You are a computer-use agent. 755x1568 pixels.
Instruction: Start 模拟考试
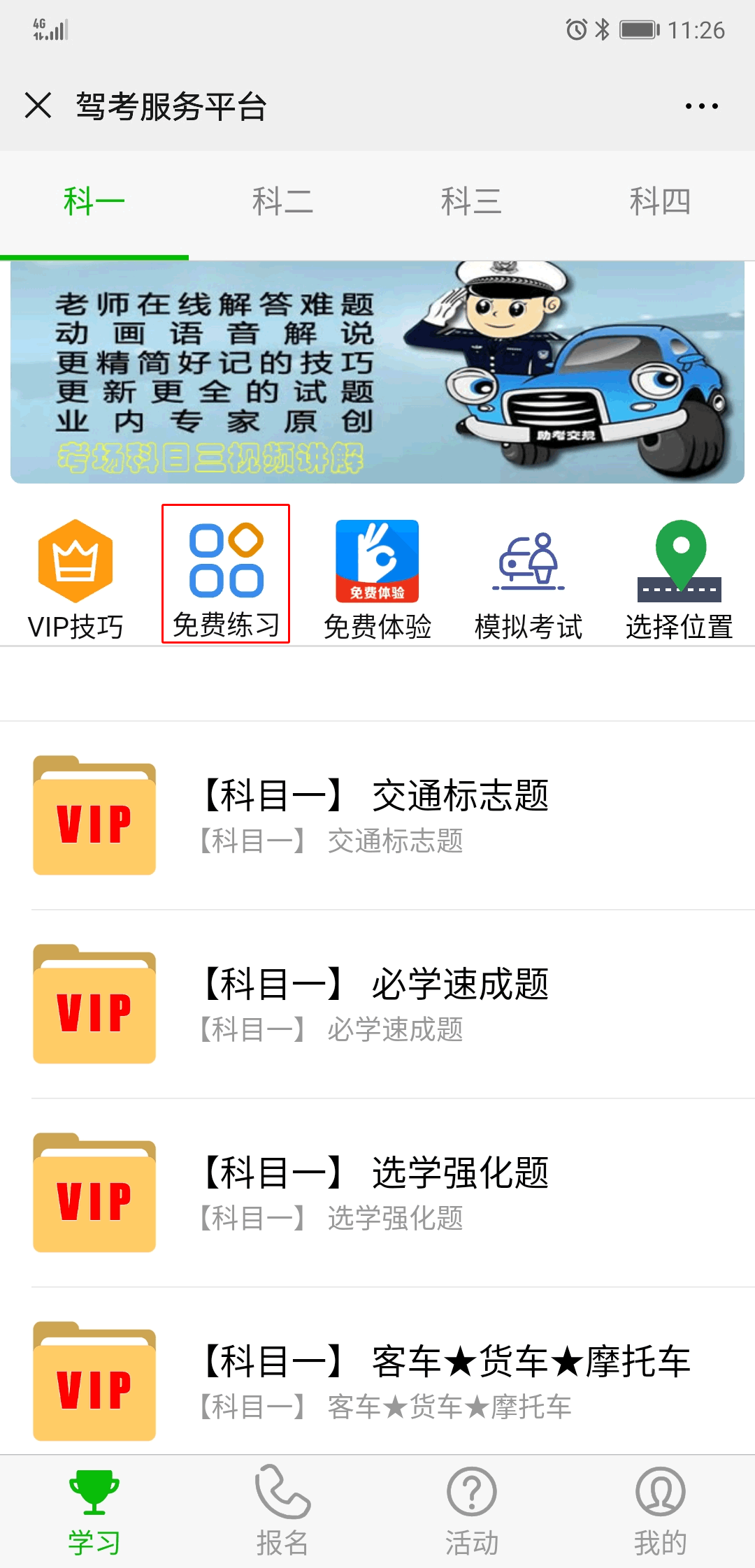coord(528,580)
